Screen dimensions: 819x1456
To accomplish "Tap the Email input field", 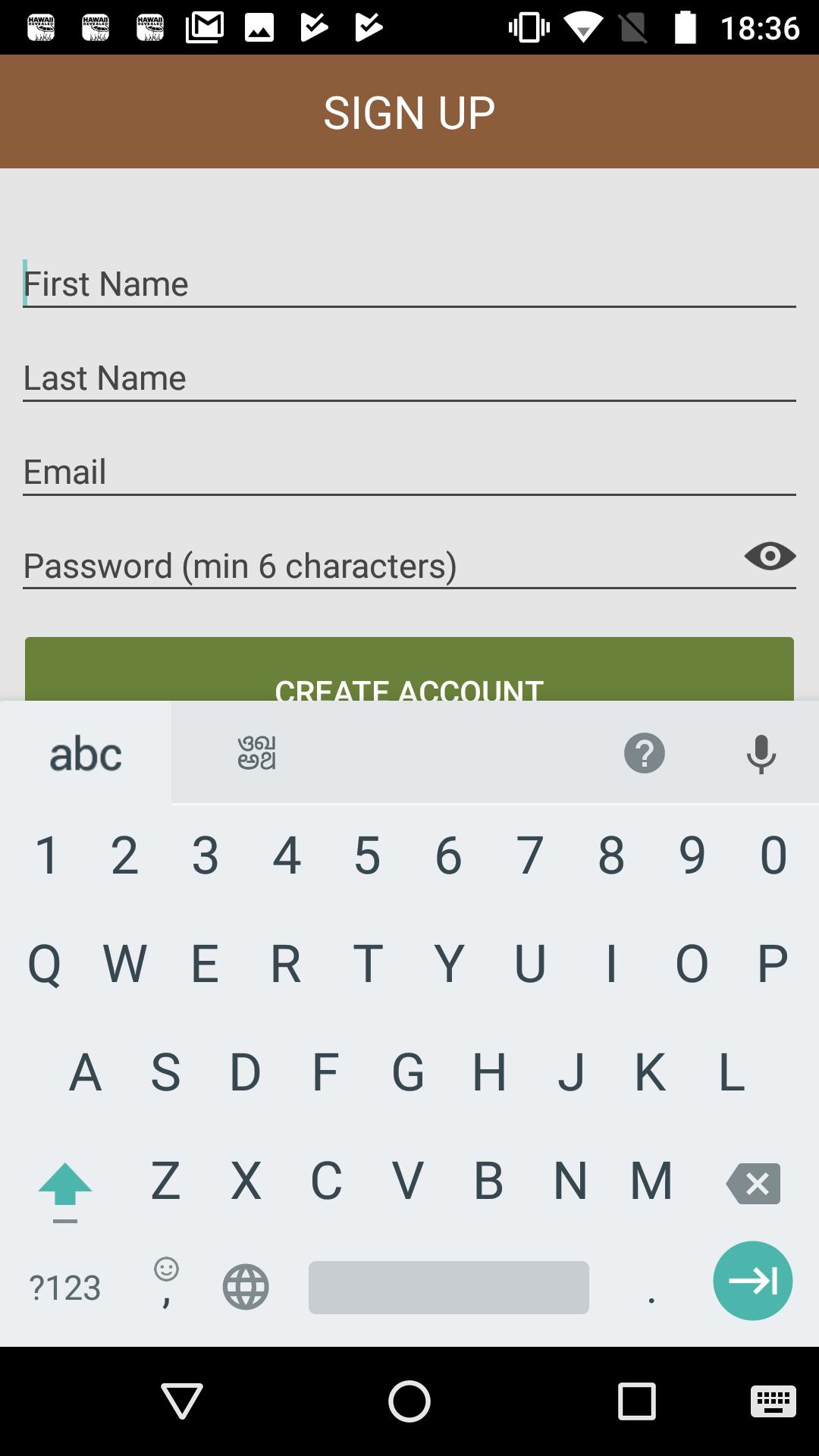I will [x=409, y=472].
